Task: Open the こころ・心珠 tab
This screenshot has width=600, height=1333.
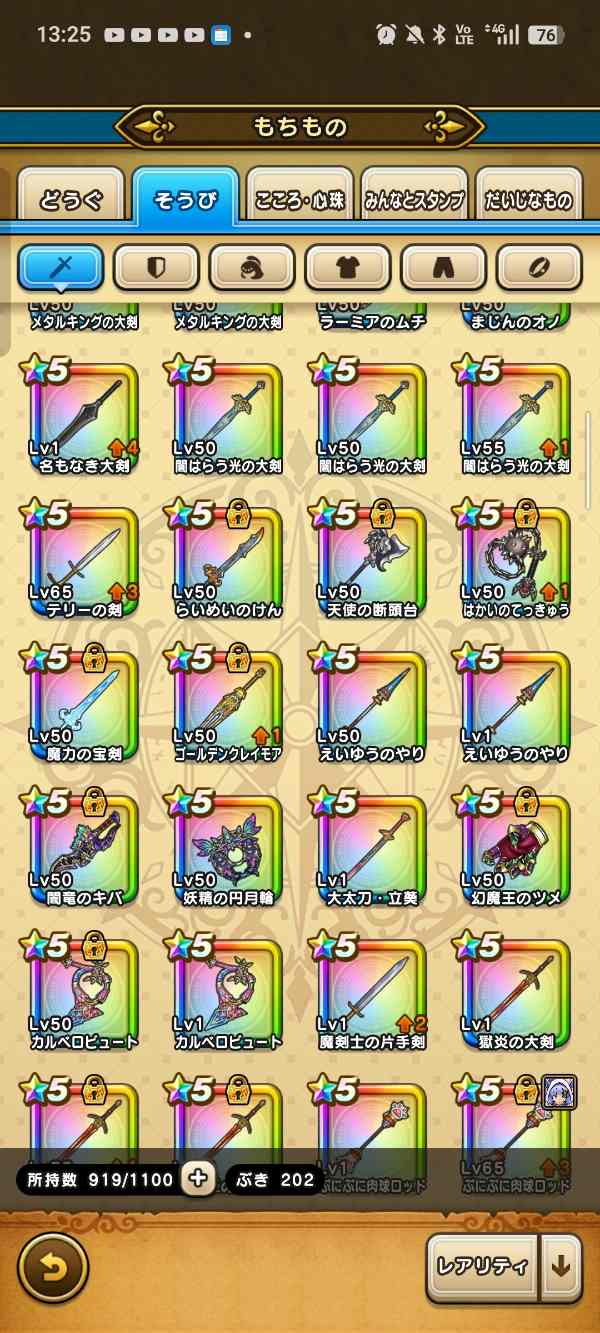Action: (300, 199)
